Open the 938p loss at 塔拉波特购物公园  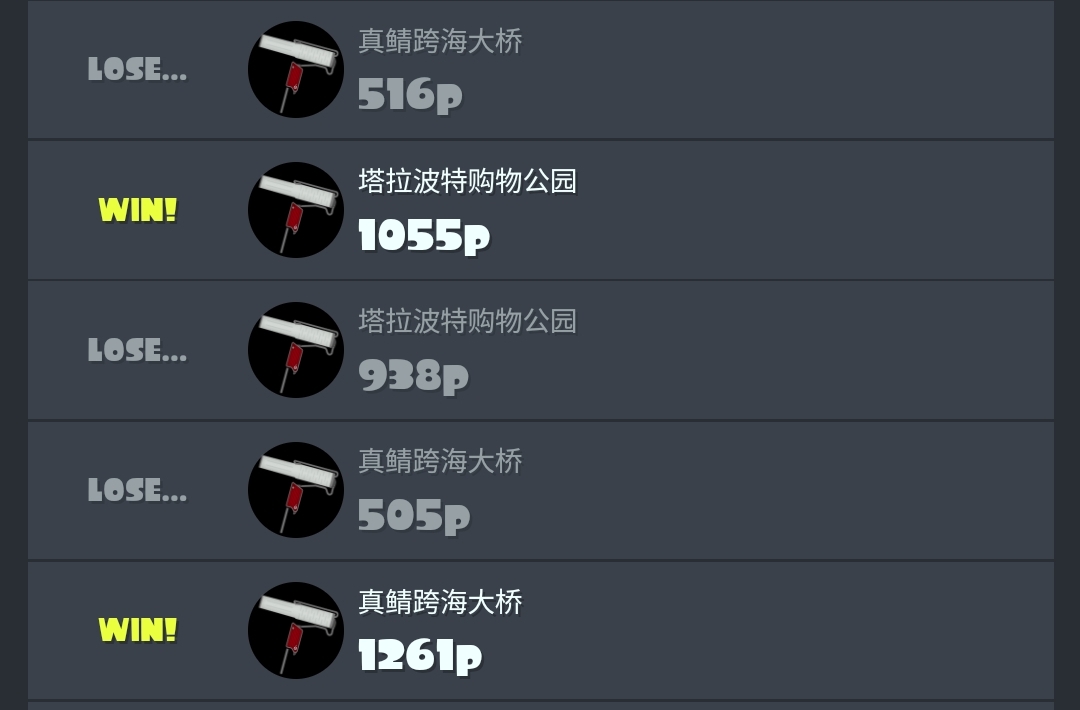point(540,350)
